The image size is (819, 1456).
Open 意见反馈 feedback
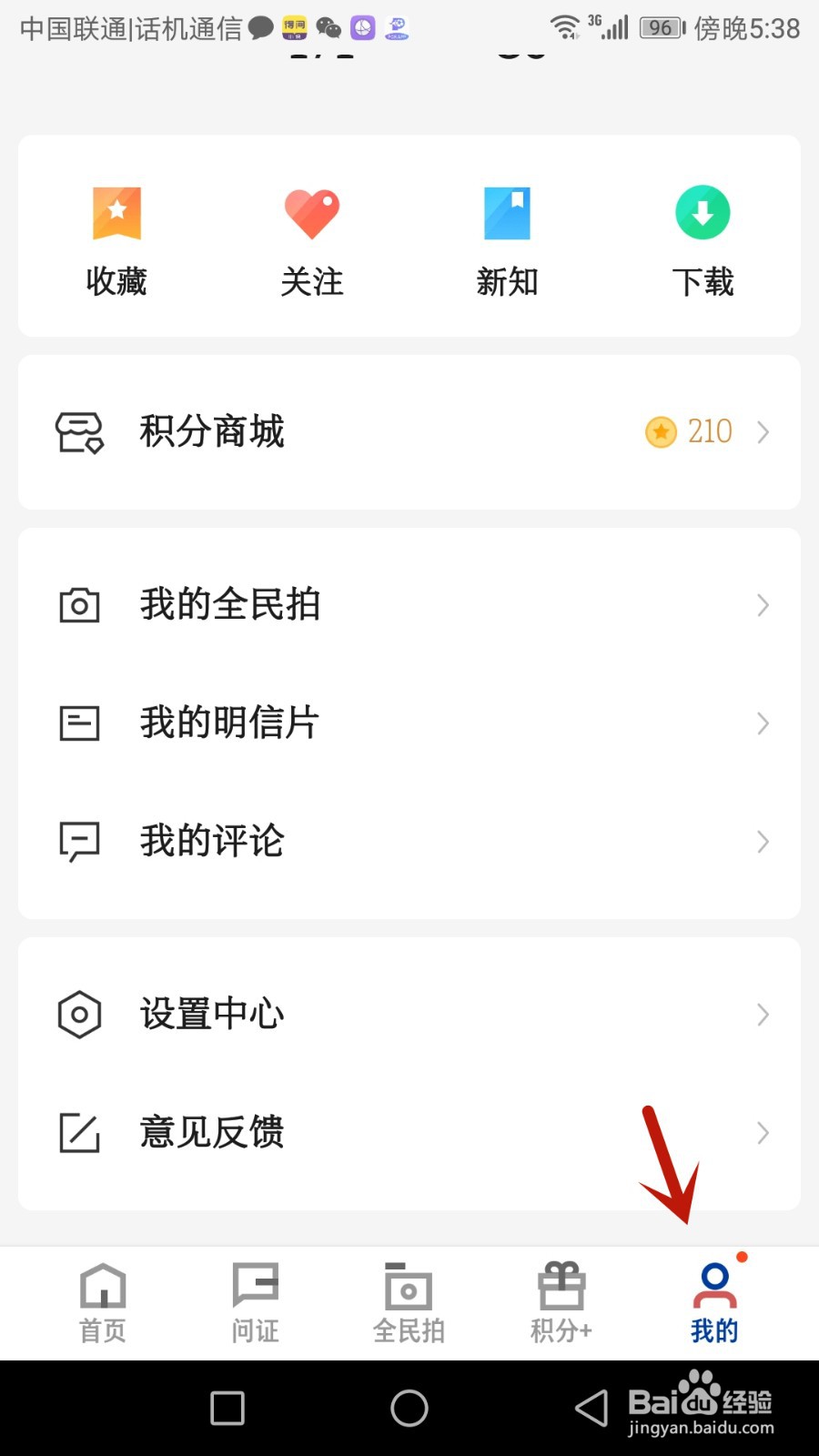(409, 1133)
